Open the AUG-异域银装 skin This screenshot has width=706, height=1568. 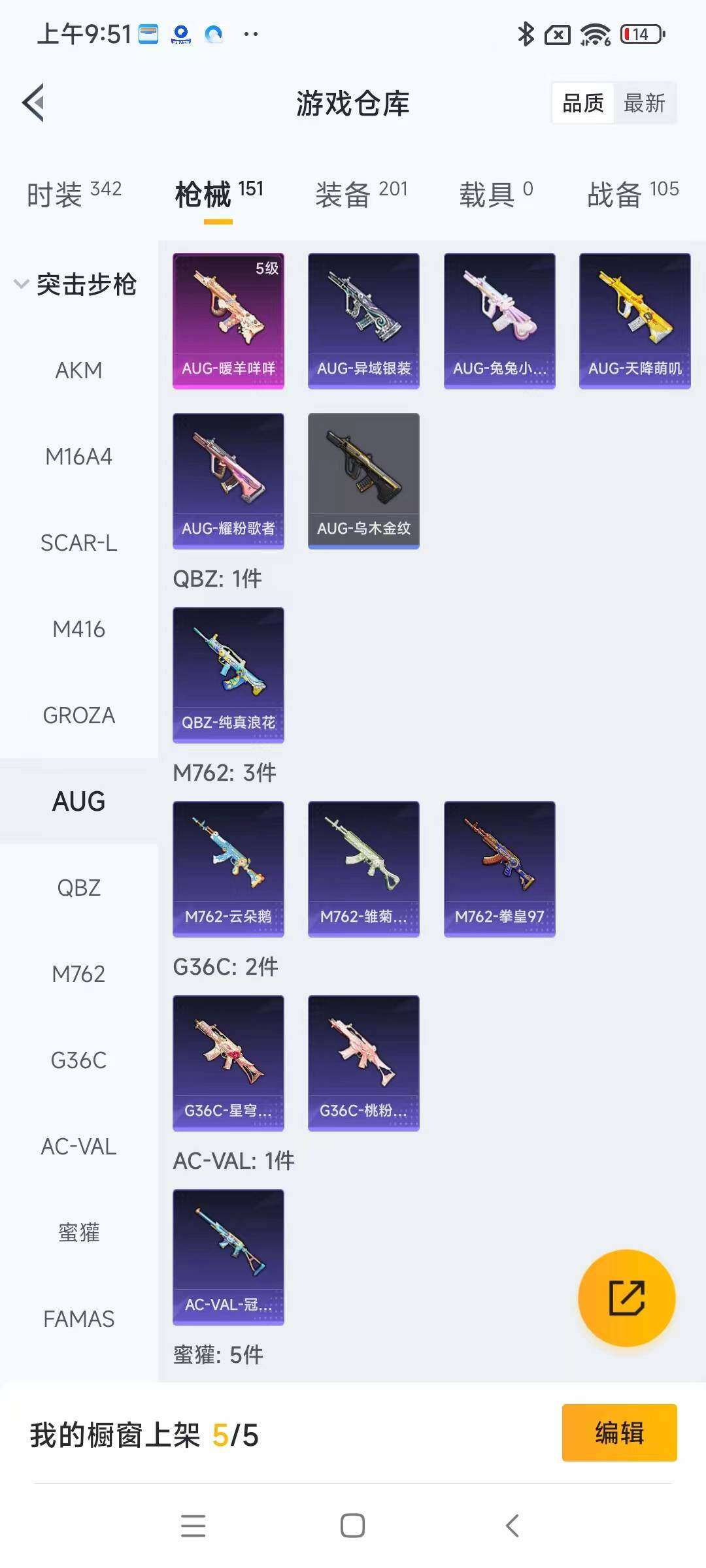click(x=363, y=321)
